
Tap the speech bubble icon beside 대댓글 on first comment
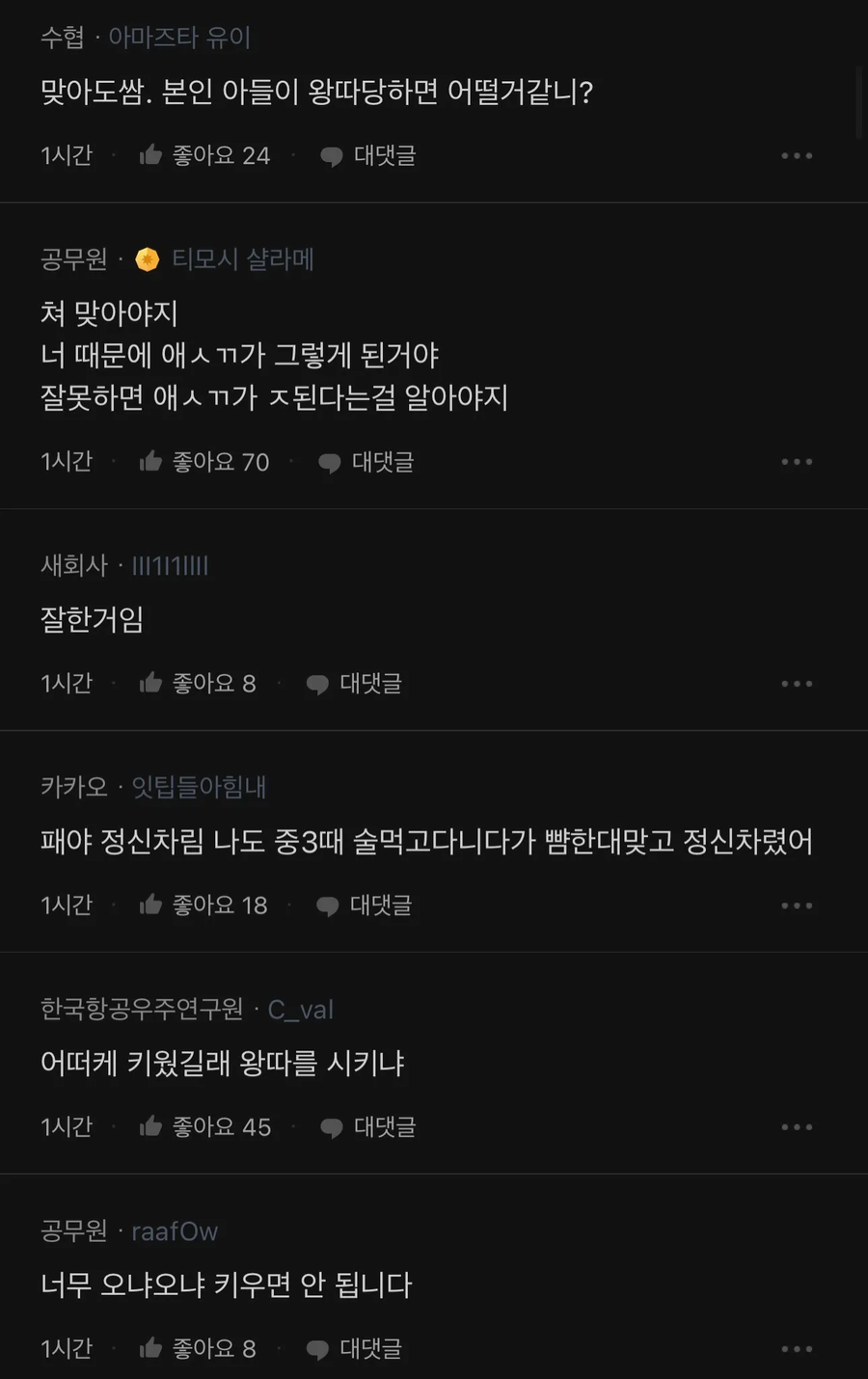(x=332, y=155)
